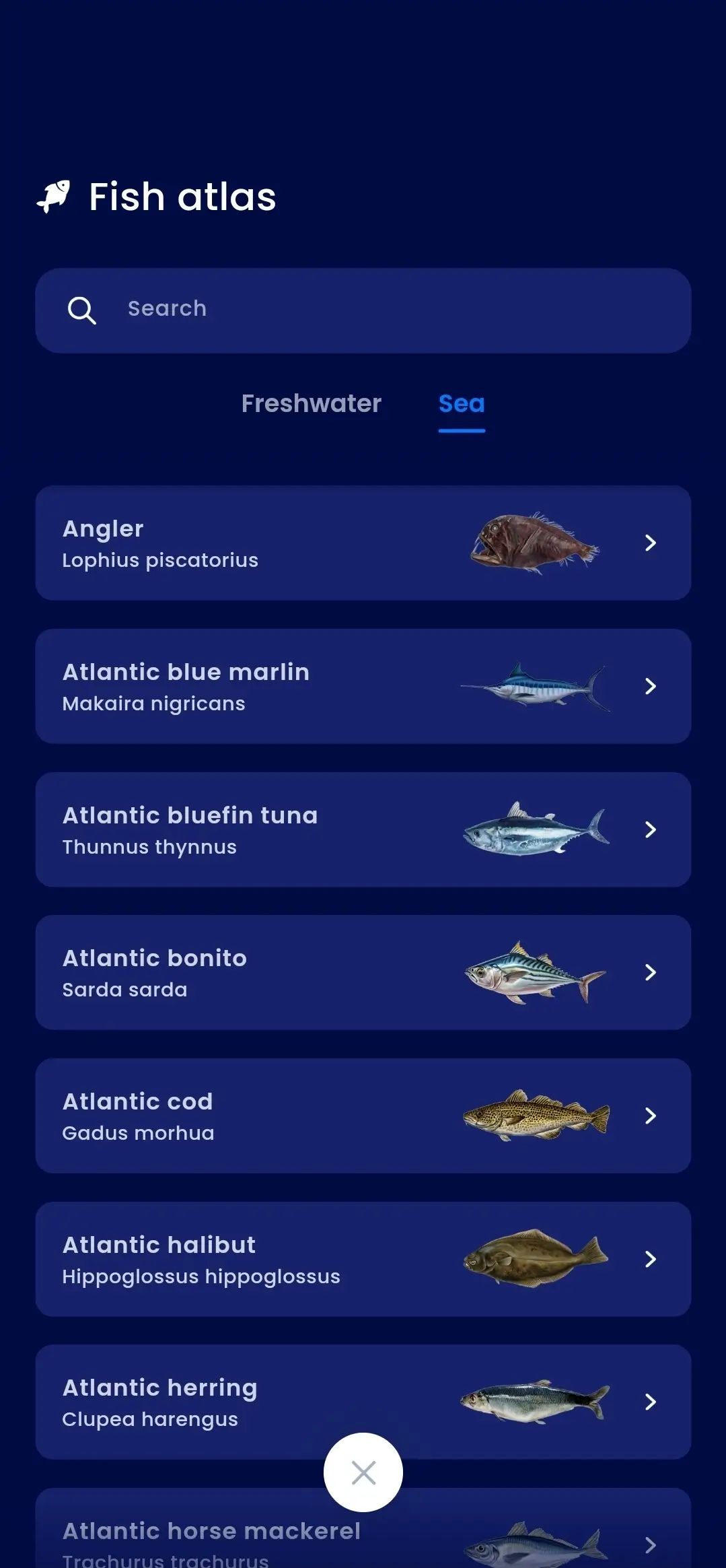View Atlantic blue marlin details
Screen dimensions: 726x1568
point(363,686)
